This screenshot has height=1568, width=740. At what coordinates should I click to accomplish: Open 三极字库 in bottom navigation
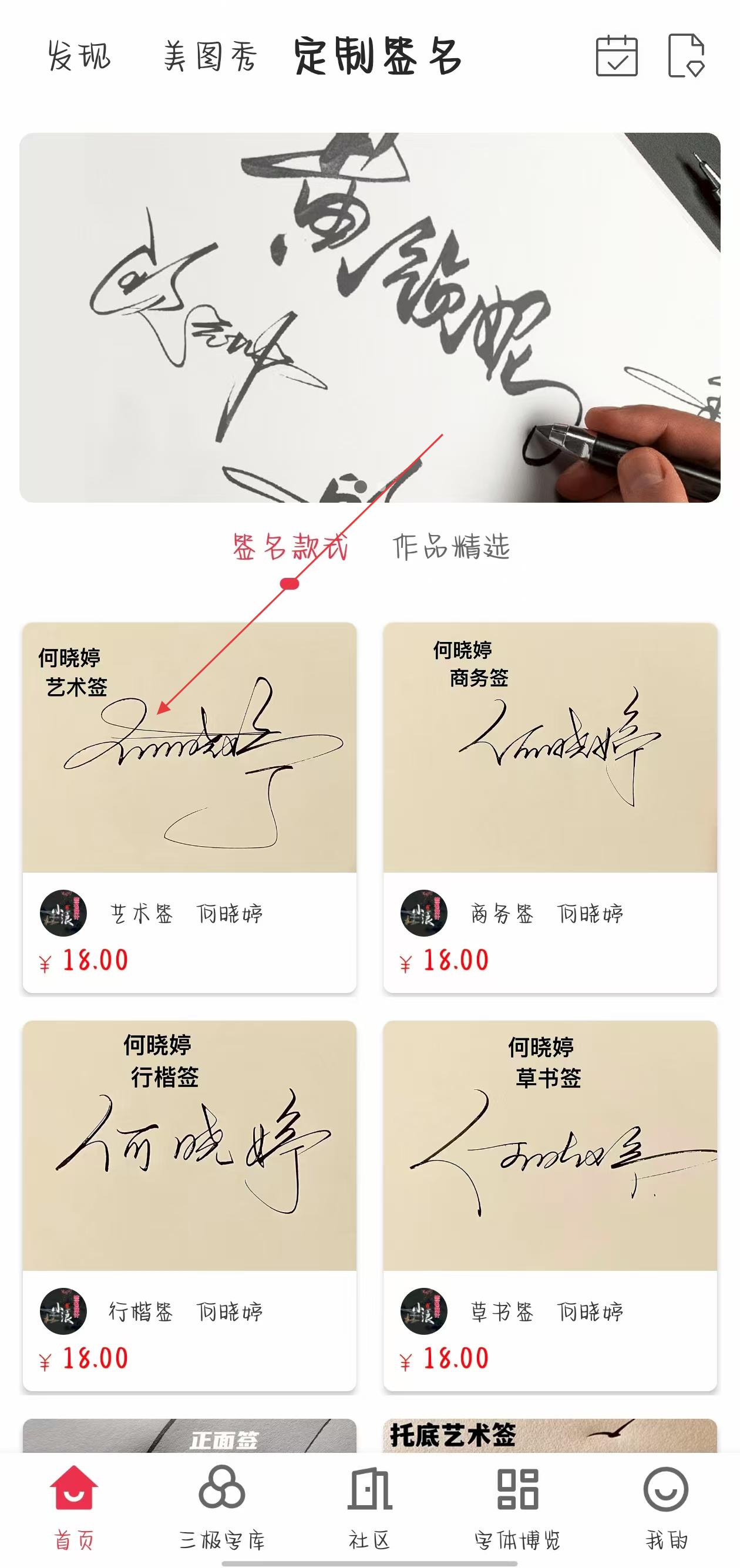click(x=222, y=1507)
